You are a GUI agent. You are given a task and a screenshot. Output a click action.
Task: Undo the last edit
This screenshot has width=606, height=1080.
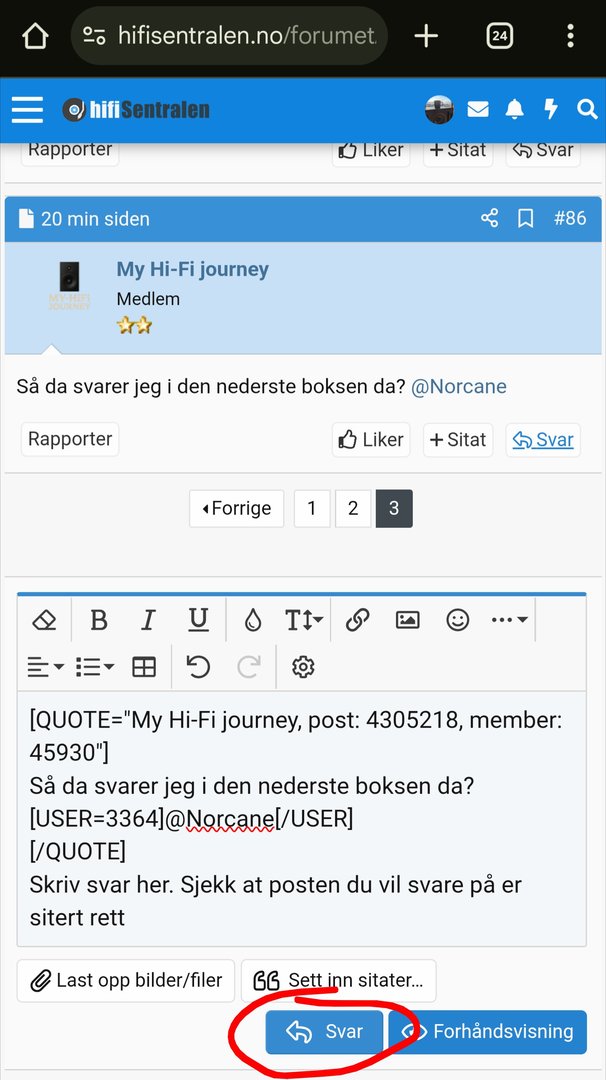click(x=198, y=667)
